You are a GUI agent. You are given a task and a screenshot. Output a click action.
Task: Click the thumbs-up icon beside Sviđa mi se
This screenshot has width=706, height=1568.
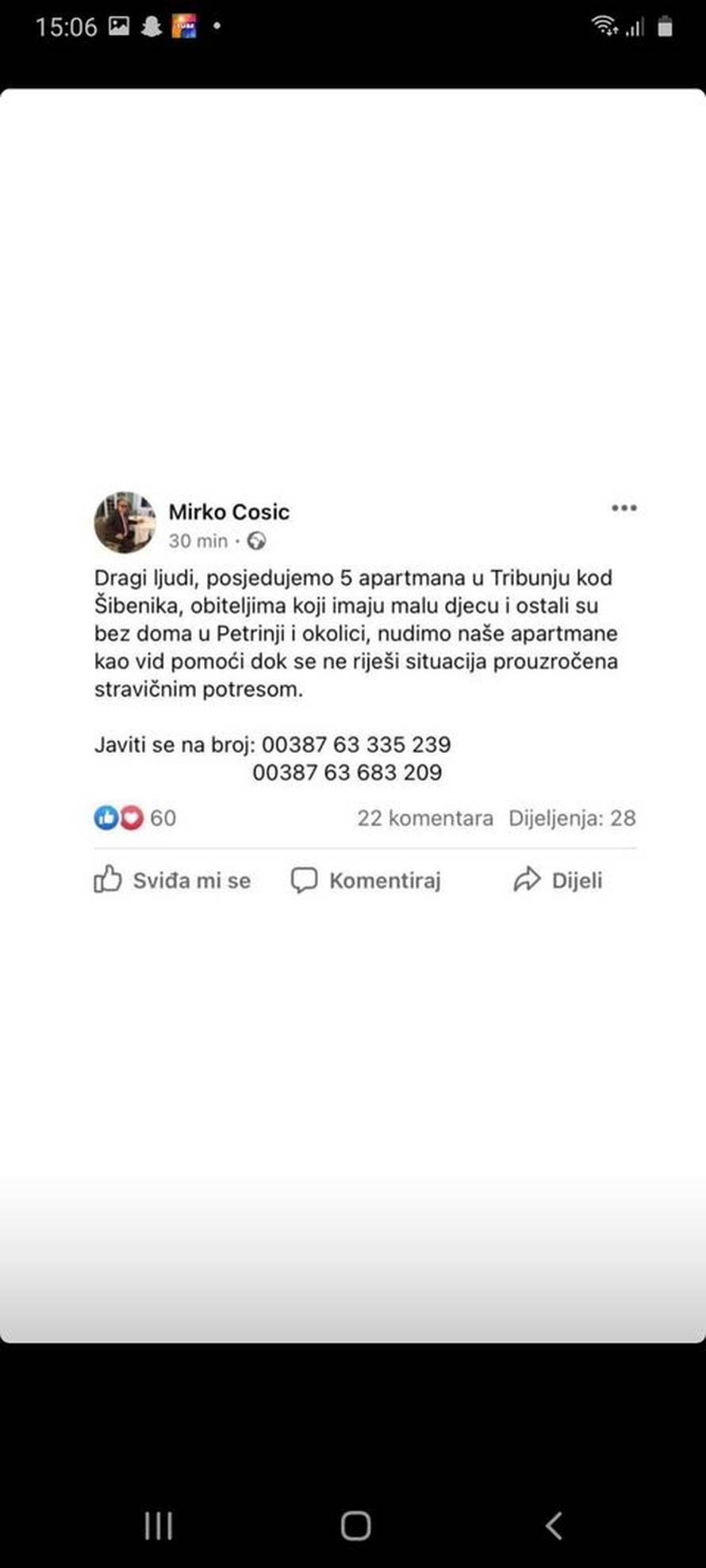click(108, 880)
